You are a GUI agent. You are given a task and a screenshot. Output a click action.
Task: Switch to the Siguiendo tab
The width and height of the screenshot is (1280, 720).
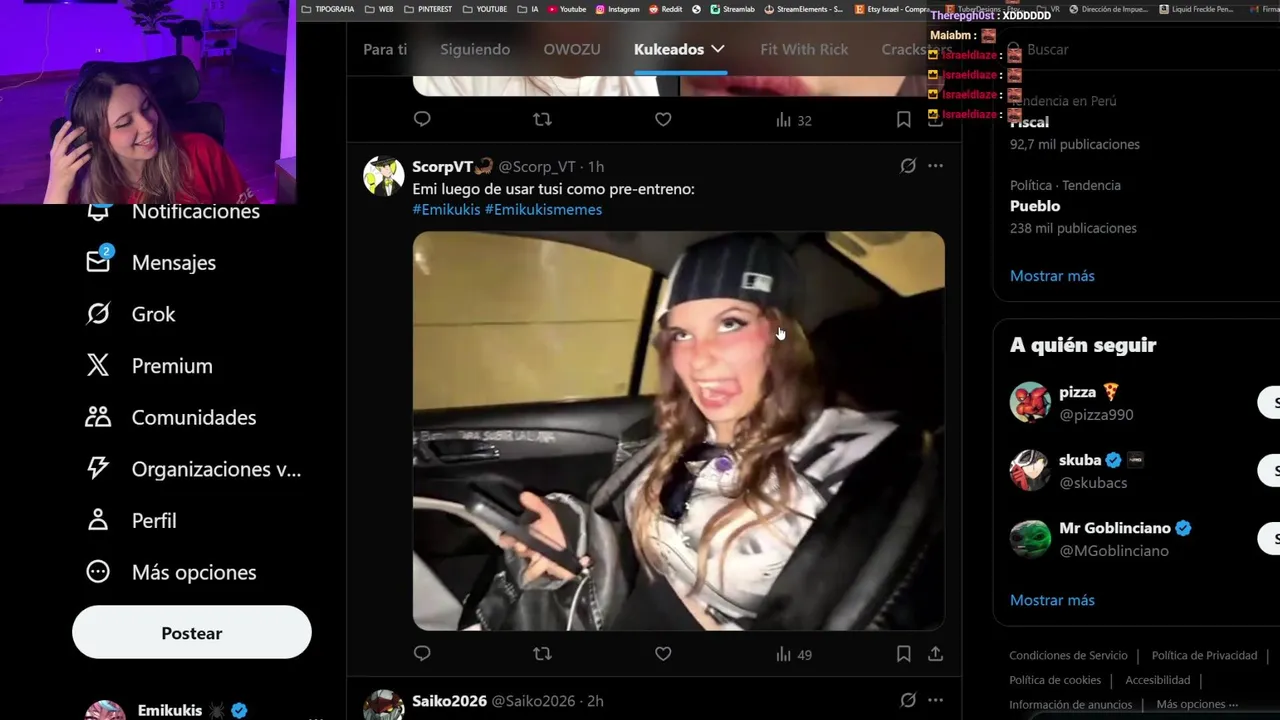tap(475, 49)
